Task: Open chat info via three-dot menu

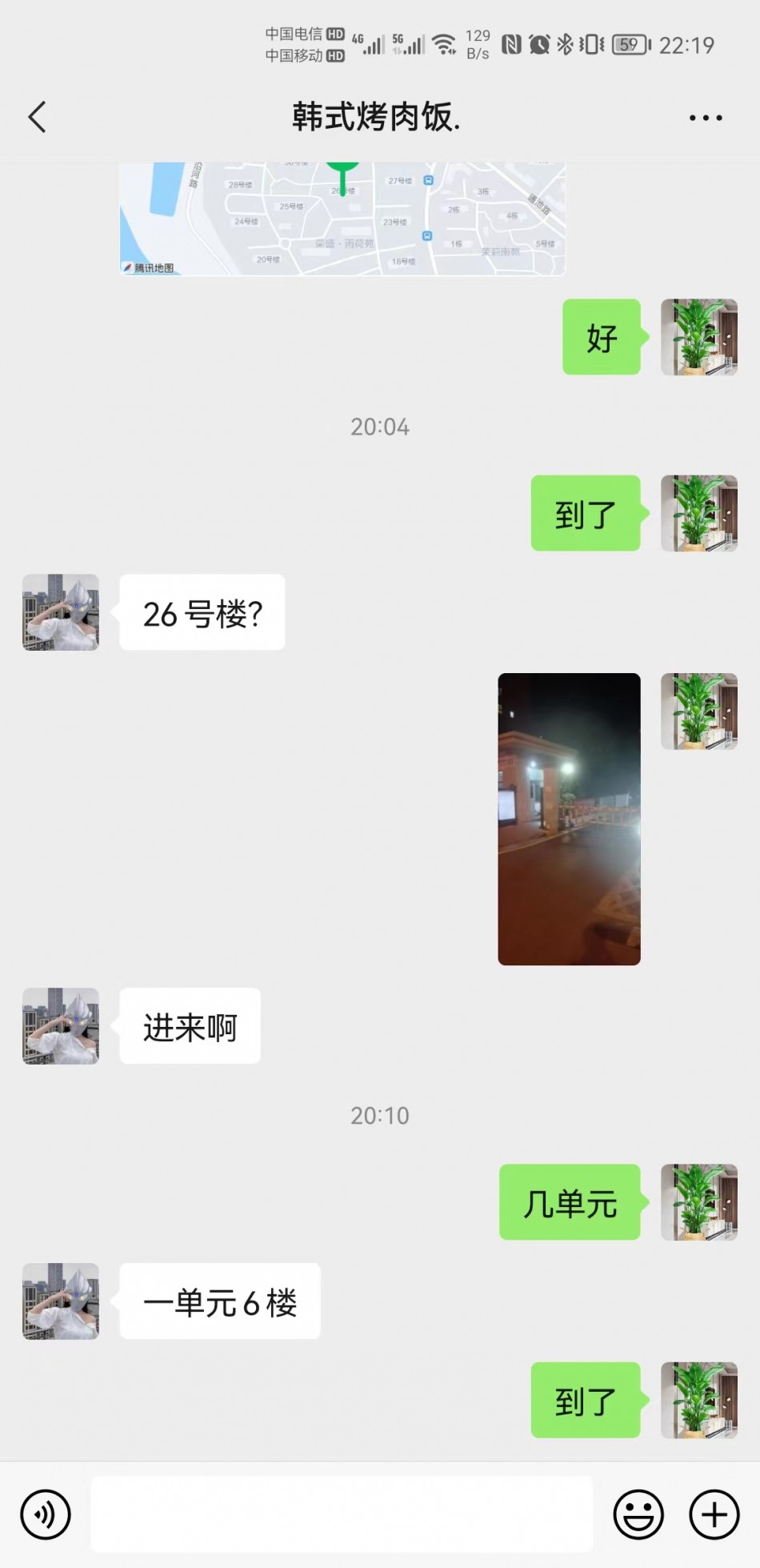Action: point(706,118)
